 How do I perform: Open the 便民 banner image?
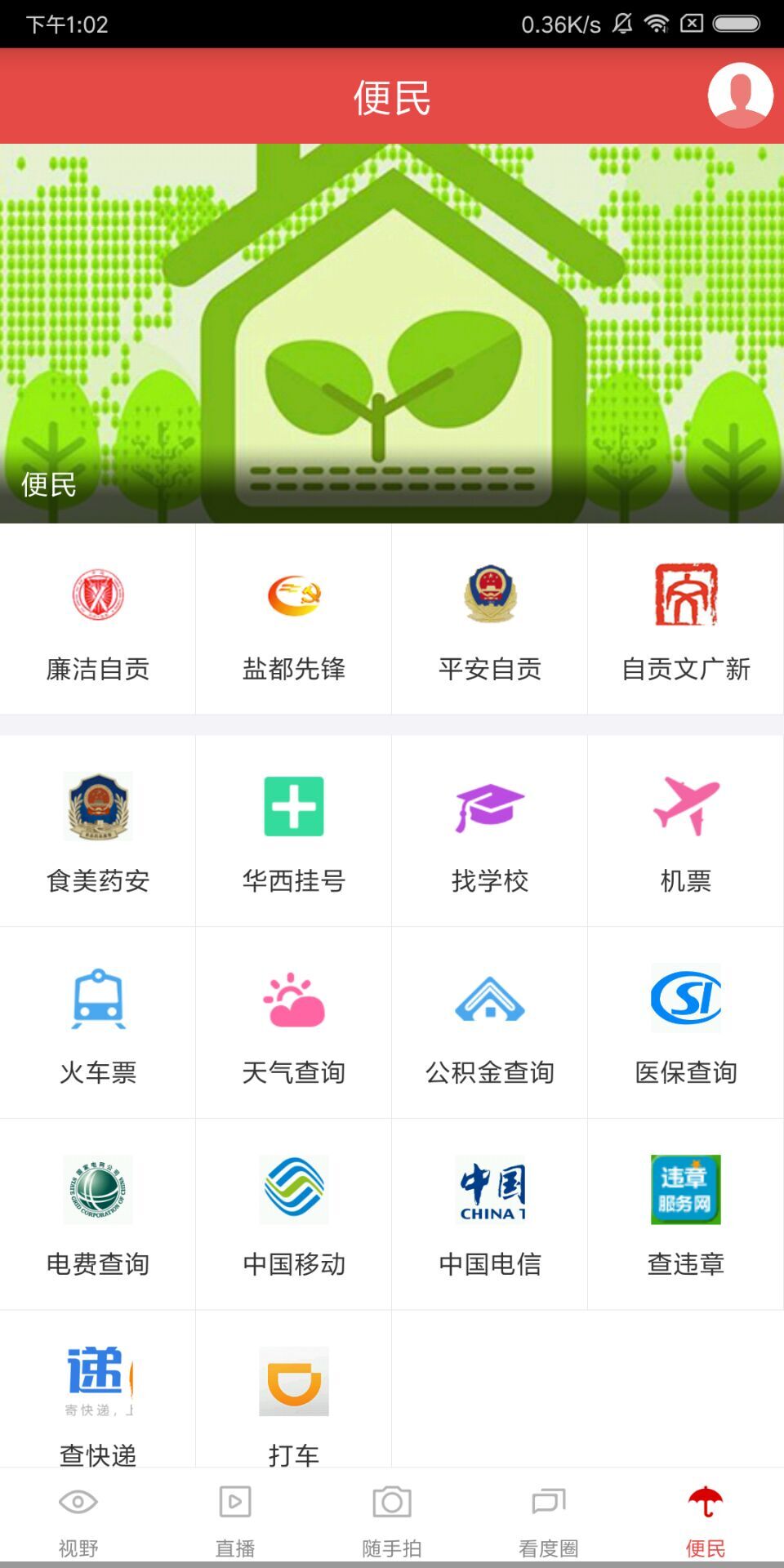392,333
